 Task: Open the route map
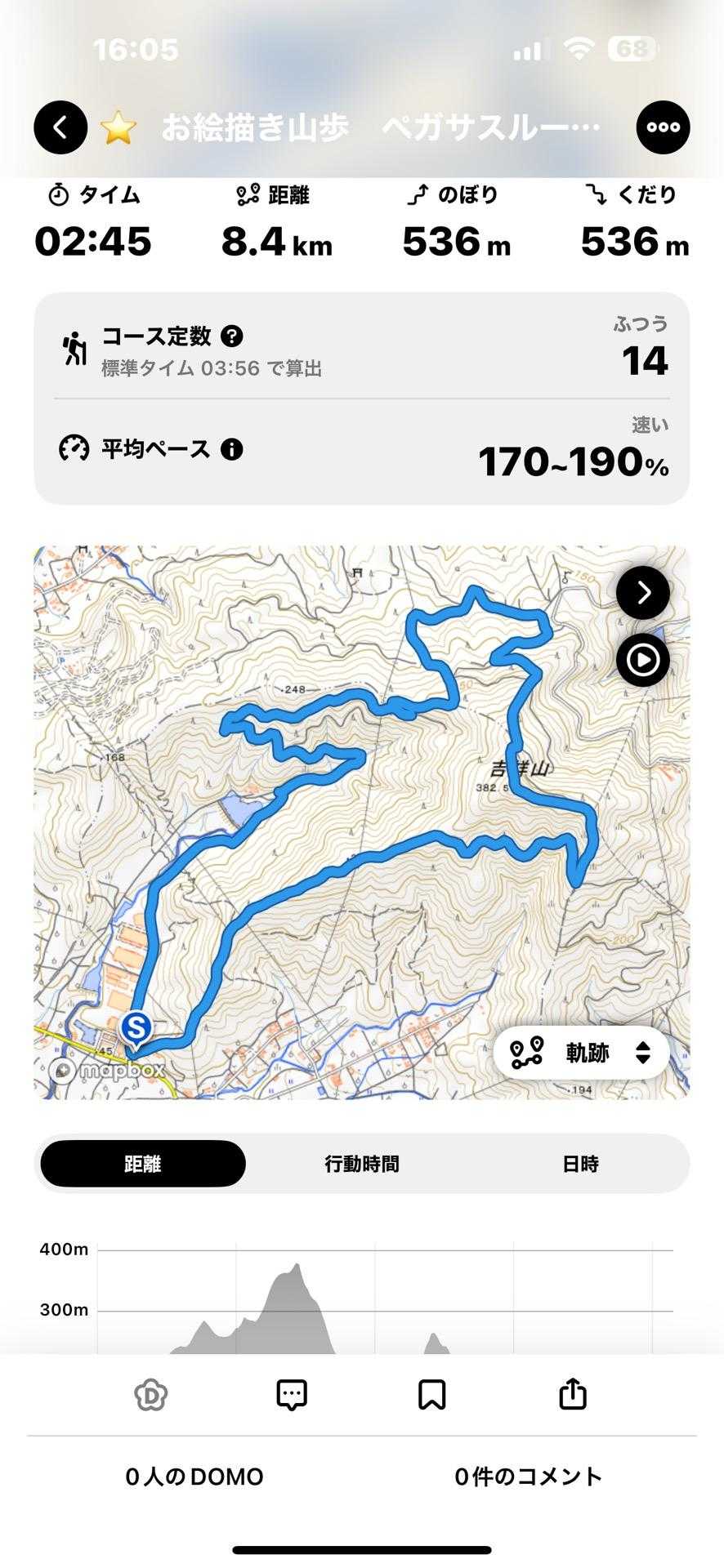[362, 822]
